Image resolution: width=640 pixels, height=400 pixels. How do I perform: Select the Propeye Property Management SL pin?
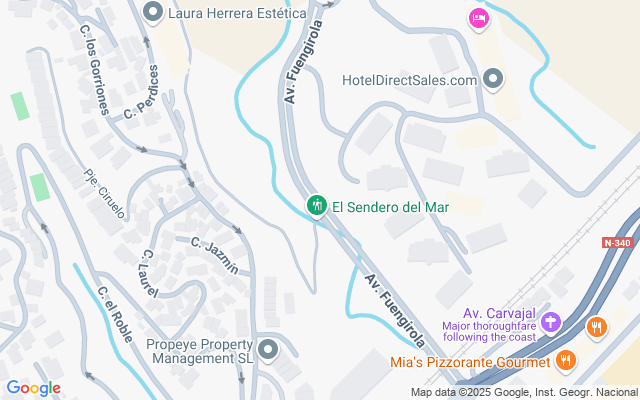click(x=268, y=350)
